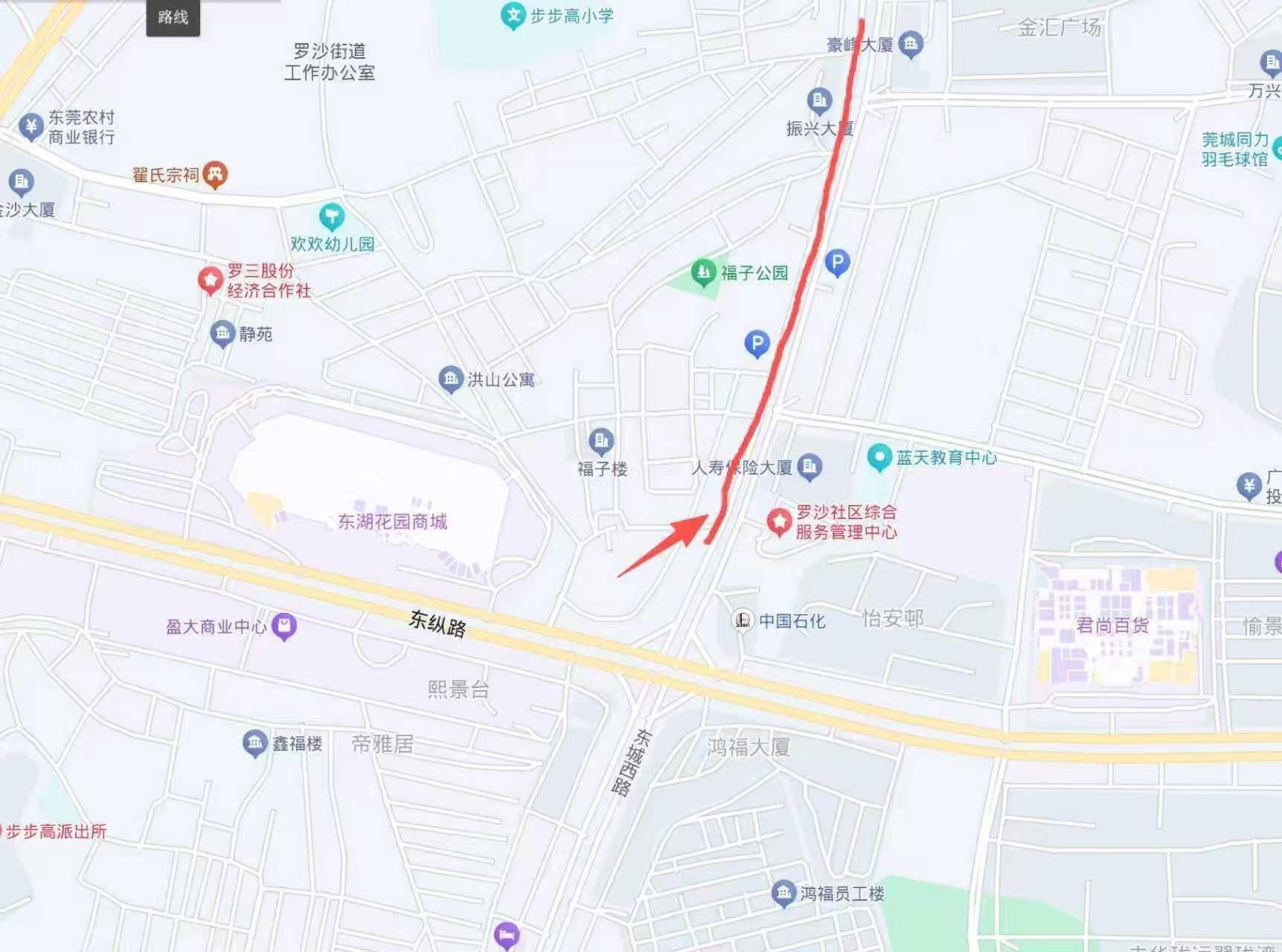Viewport: 1282px width, 952px height.
Task: Open the 盈大商业中心 shopping marker
Action: (283, 626)
